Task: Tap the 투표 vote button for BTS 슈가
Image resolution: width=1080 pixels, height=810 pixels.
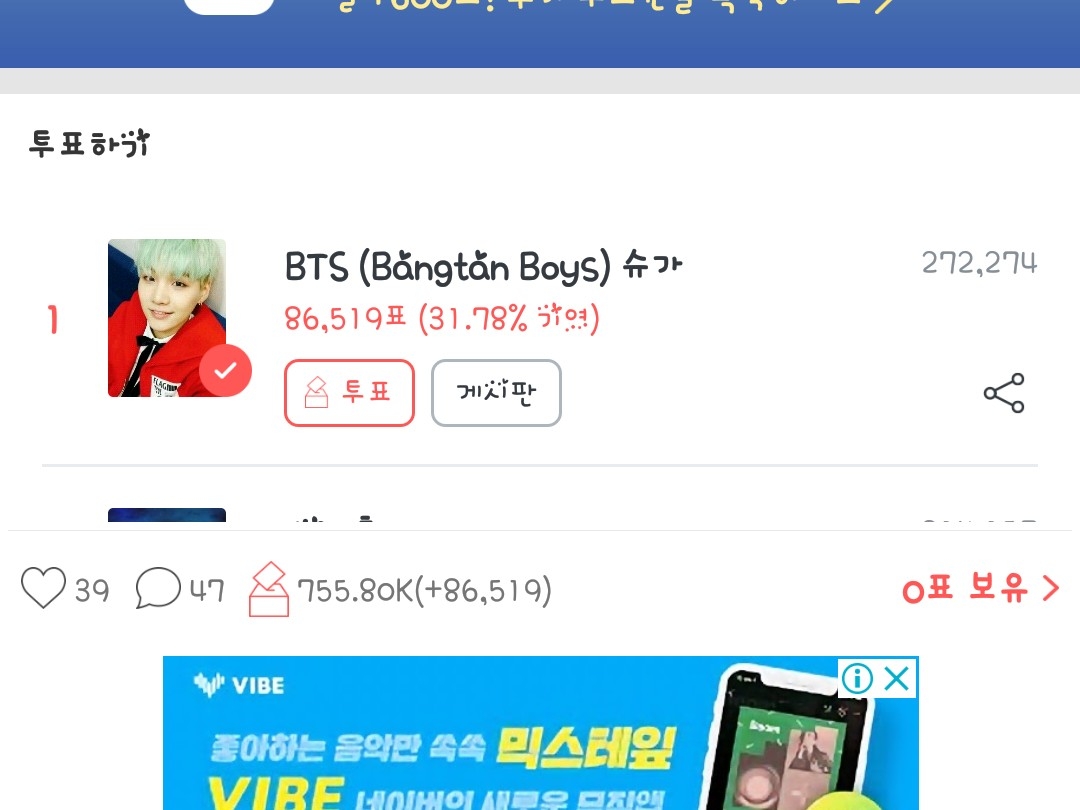Action: point(349,393)
